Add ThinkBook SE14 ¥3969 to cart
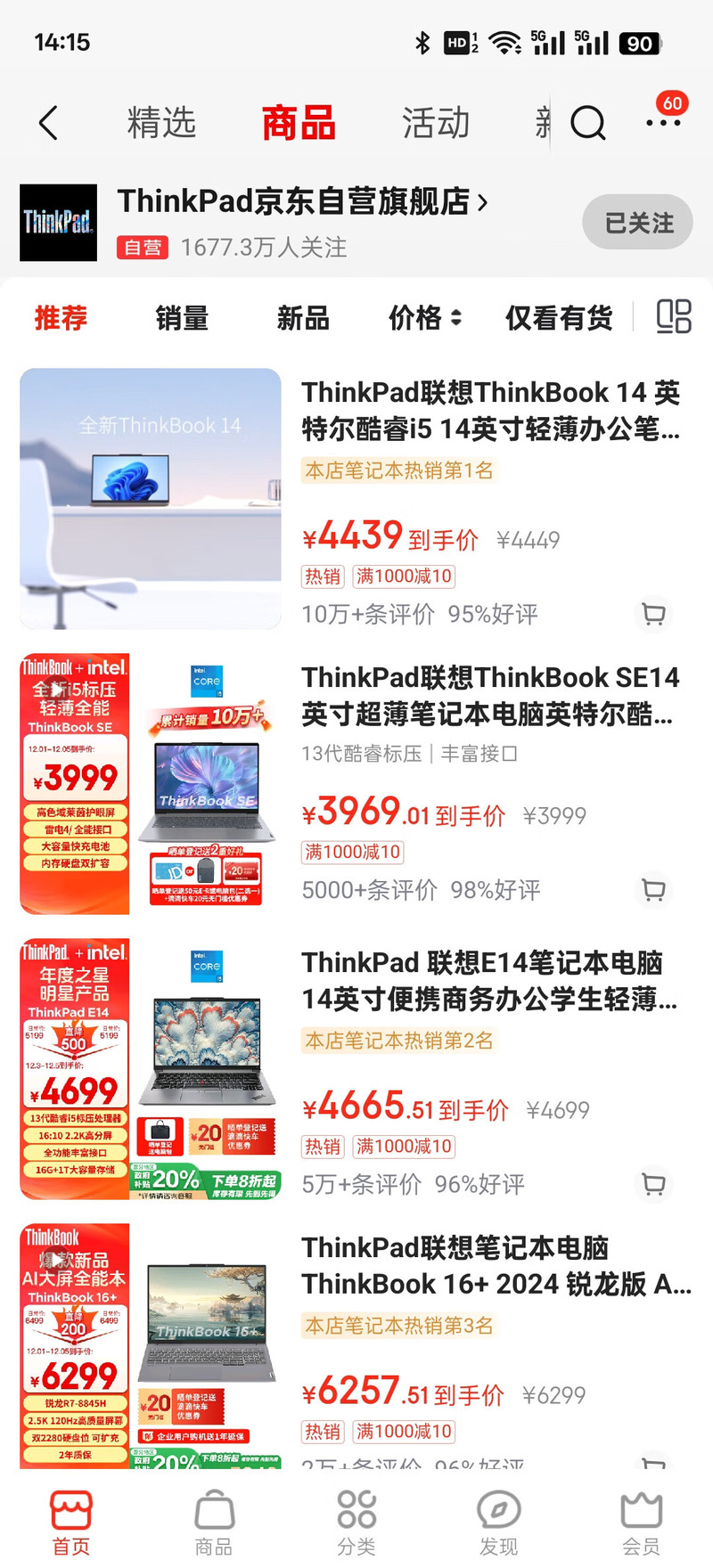 [654, 890]
